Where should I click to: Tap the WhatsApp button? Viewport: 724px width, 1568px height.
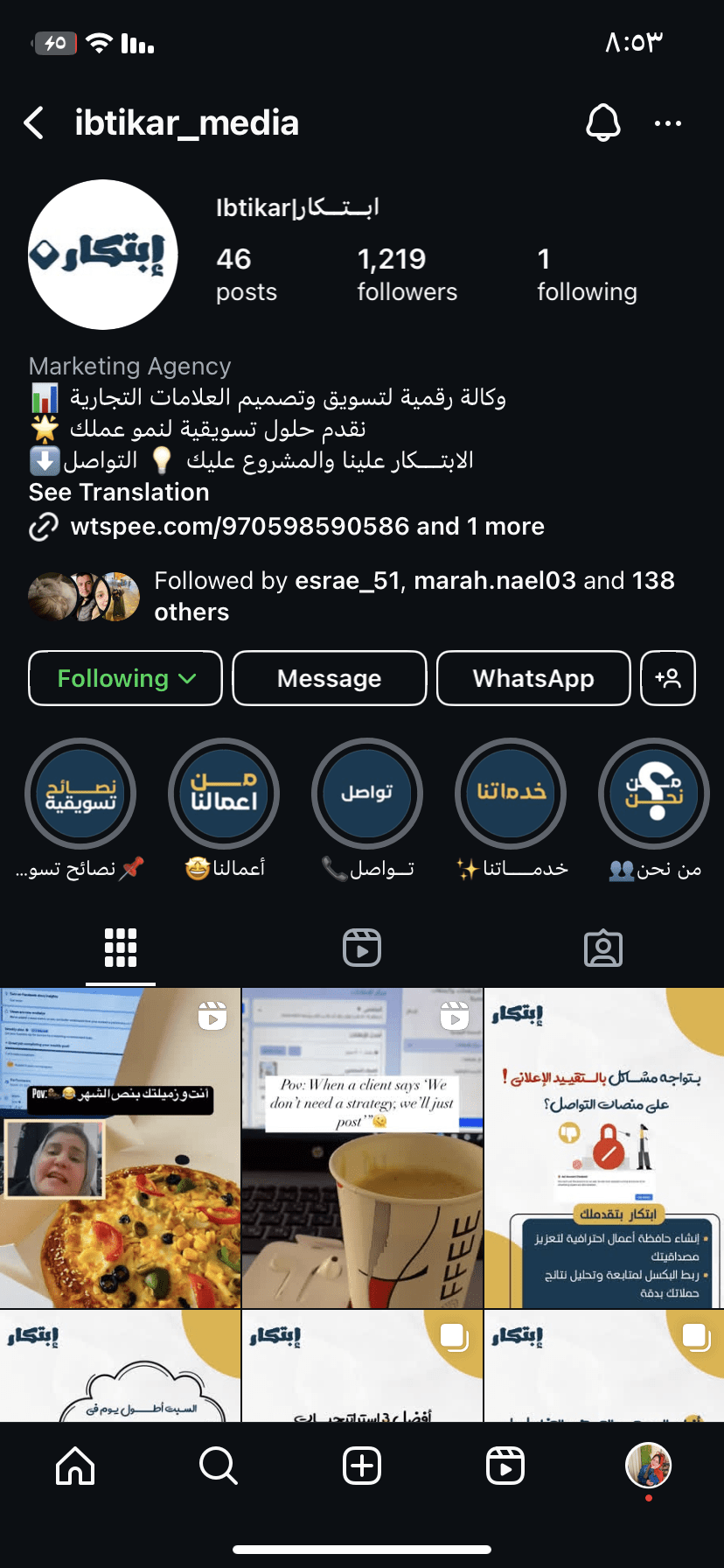click(533, 678)
